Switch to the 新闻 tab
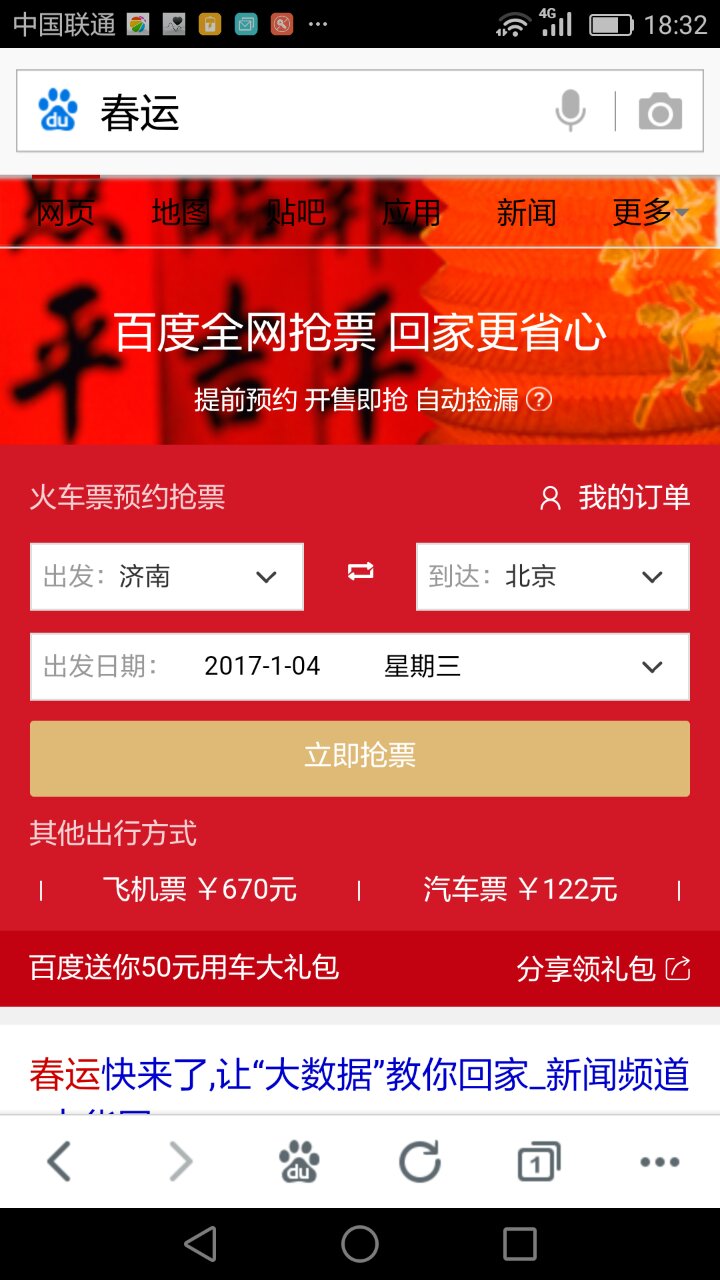The height and width of the screenshot is (1280, 720). [x=525, y=213]
